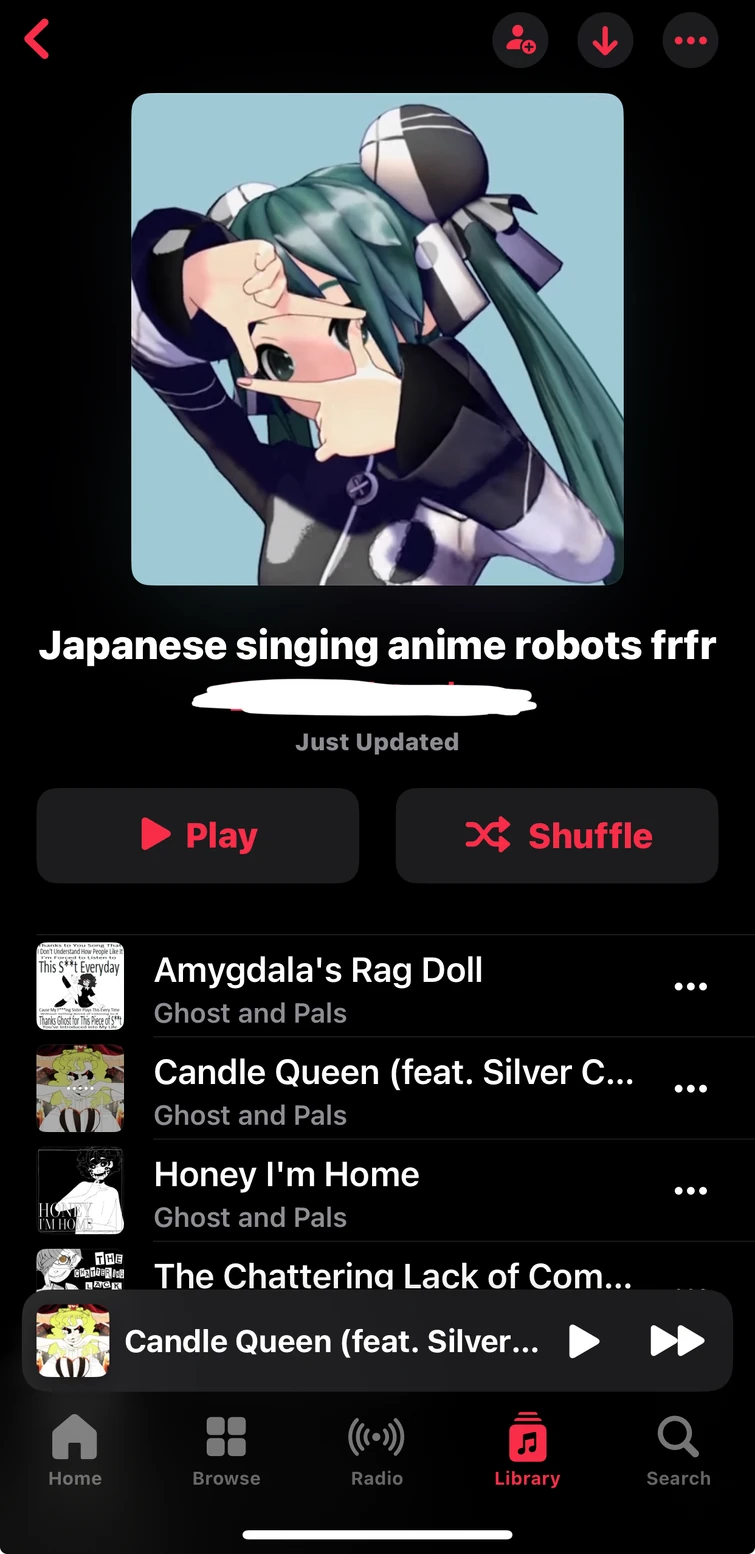Open Amygdala's Rag Doll album artwork
Screen dimensions: 755x1554
point(80,986)
